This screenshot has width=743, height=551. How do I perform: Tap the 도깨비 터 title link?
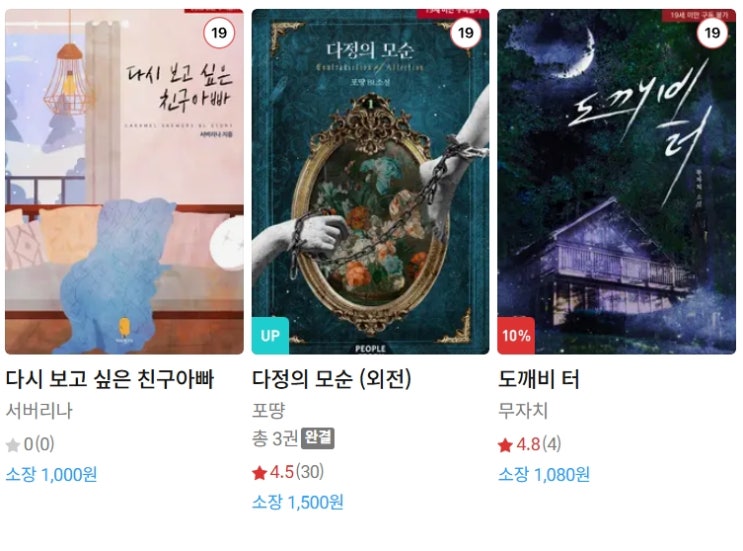[538, 380]
